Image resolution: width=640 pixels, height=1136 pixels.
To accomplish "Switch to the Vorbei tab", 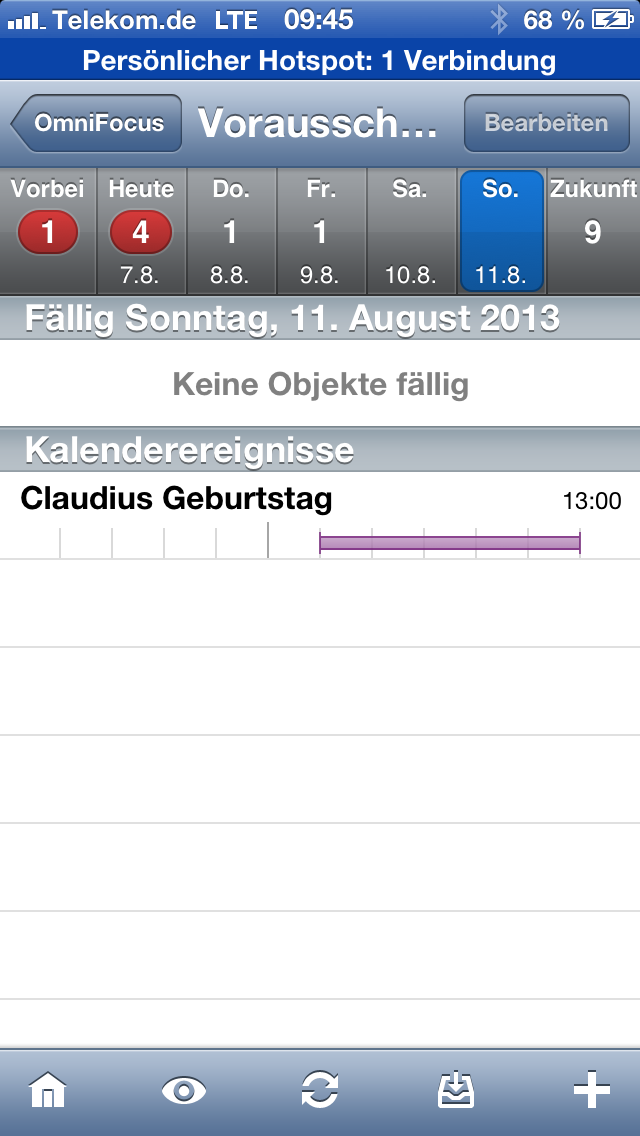I will click(47, 231).
